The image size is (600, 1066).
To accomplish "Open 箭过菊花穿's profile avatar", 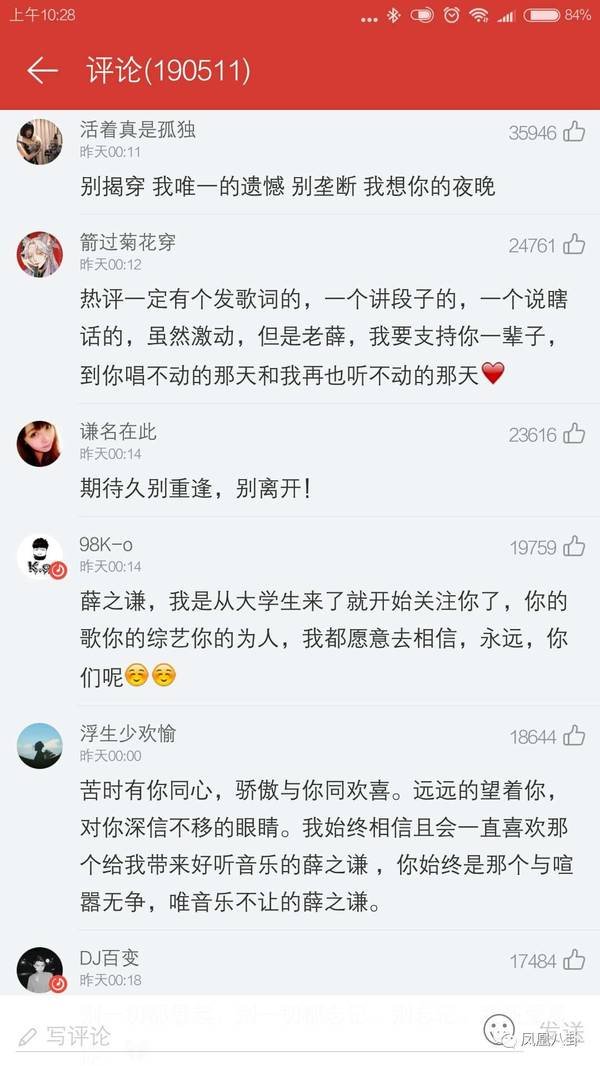I will pos(40,254).
